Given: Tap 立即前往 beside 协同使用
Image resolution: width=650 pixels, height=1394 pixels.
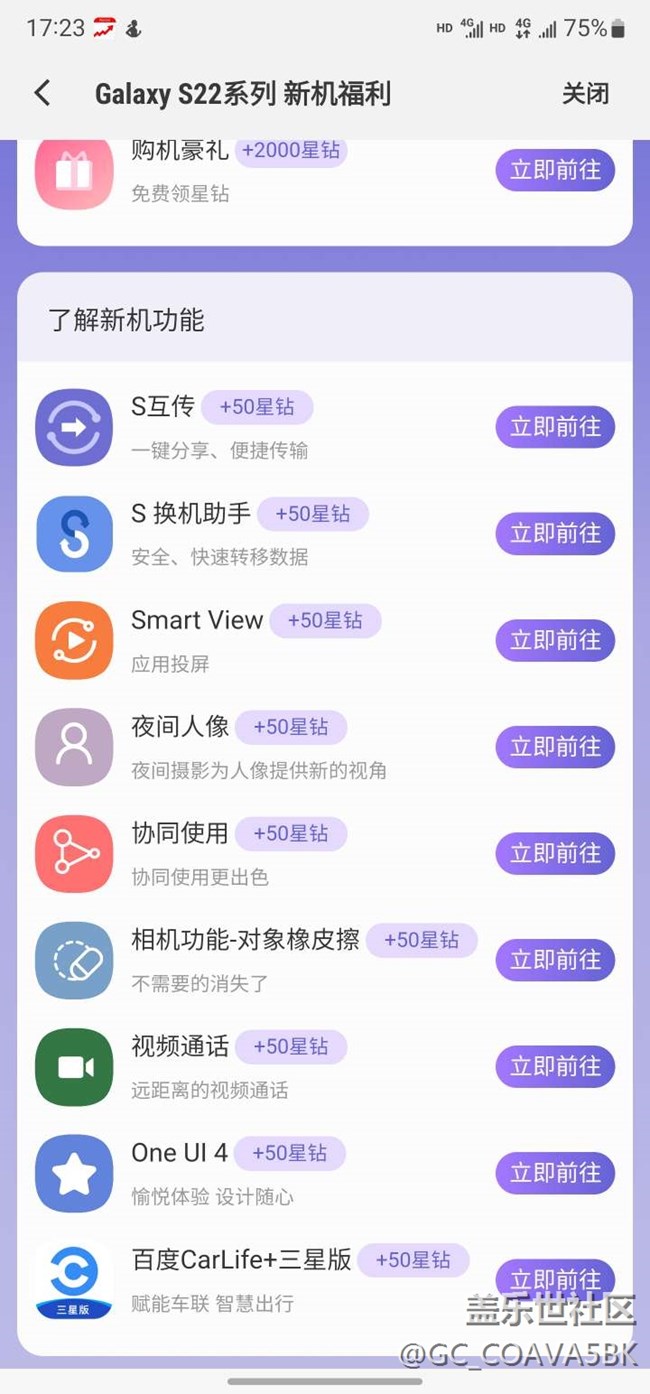Looking at the screenshot, I should [x=555, y=853].
